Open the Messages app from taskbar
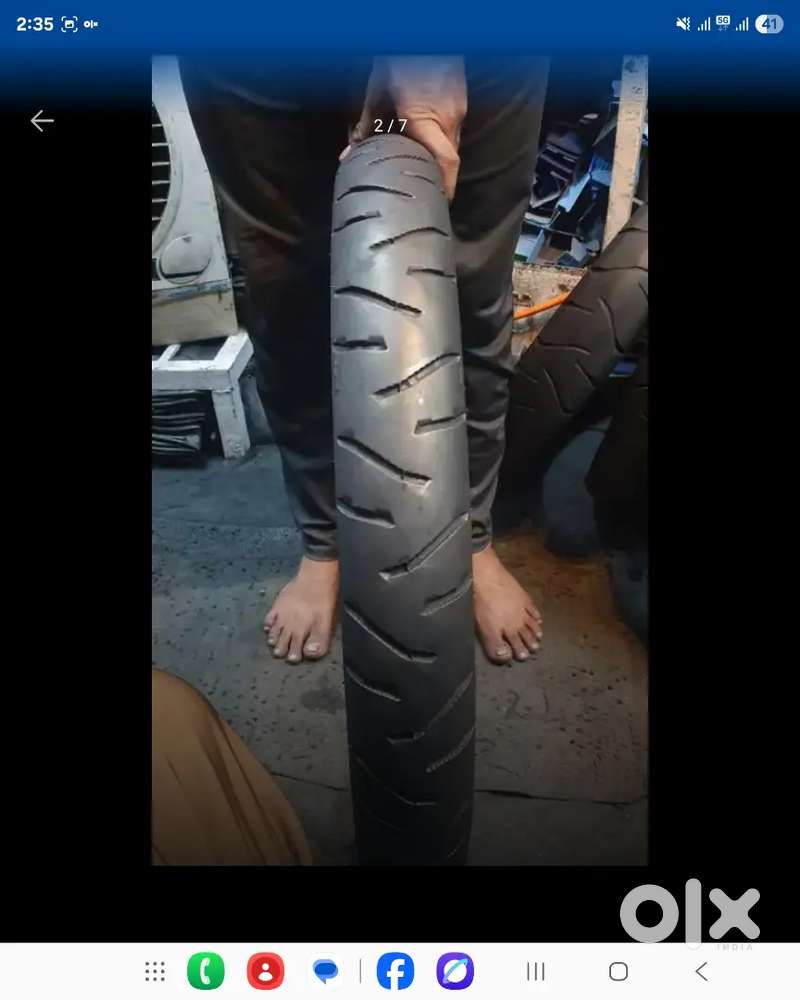800x1000 pixels. [325, 971]
